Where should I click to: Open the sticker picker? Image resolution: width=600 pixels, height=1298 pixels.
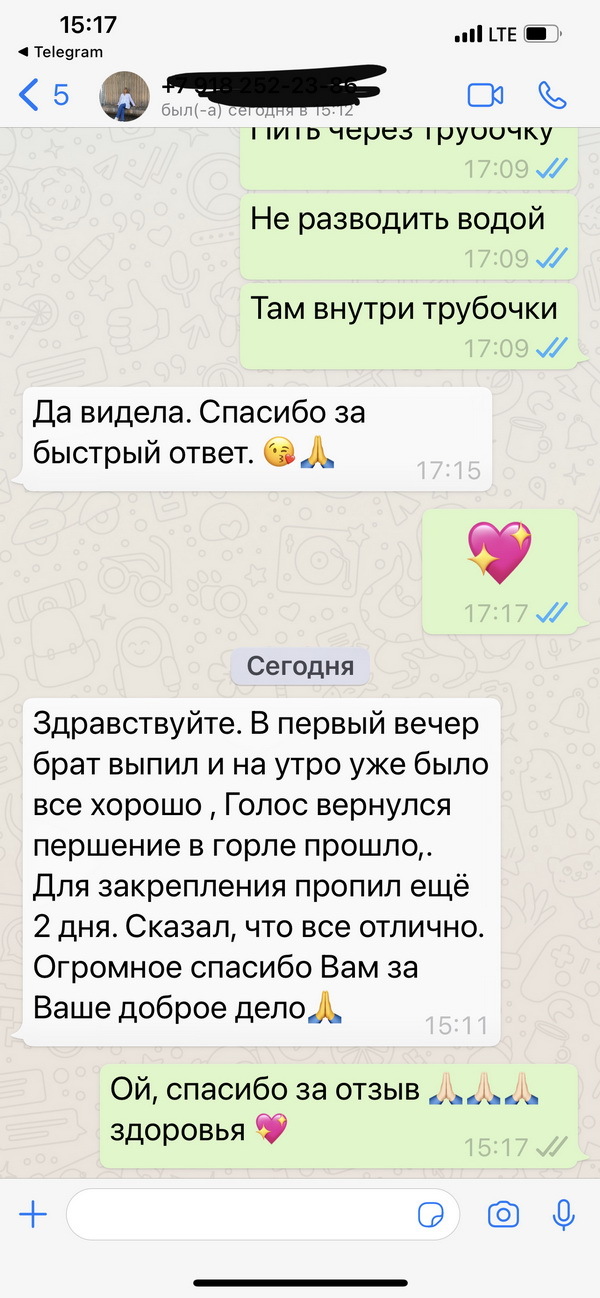click(430, 1215)
